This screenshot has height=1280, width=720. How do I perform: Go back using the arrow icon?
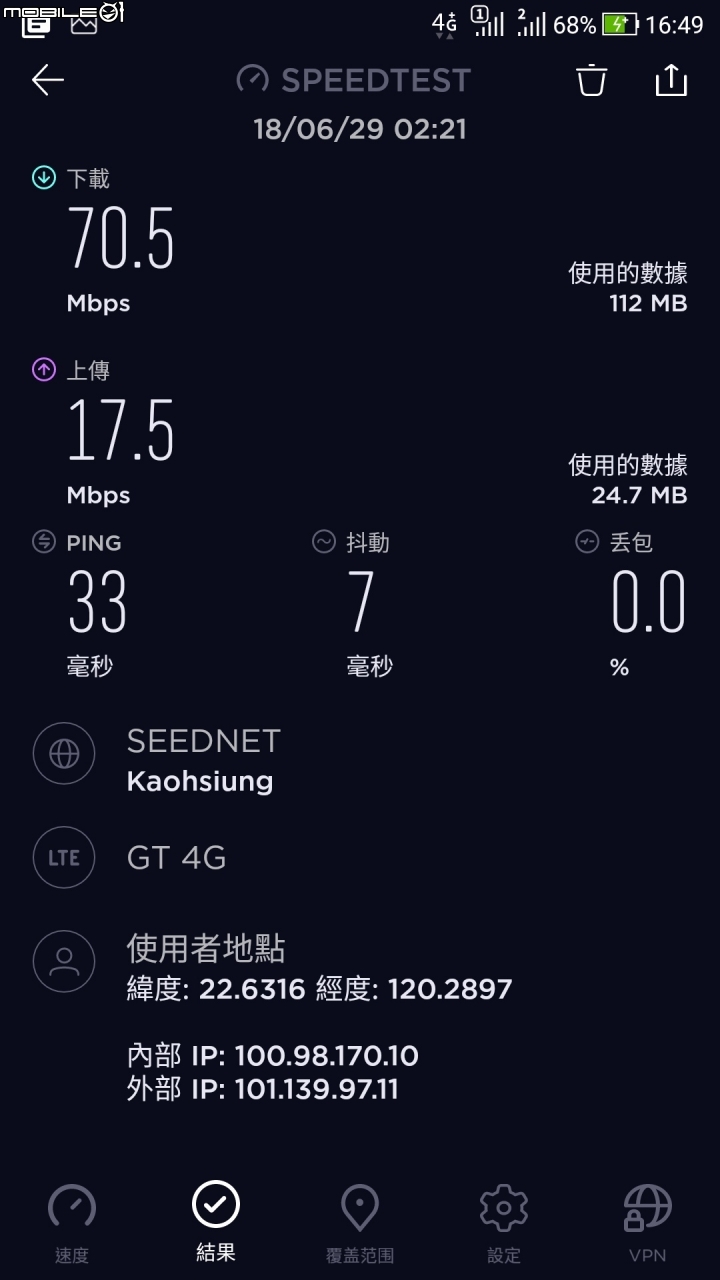pos(47,80)
